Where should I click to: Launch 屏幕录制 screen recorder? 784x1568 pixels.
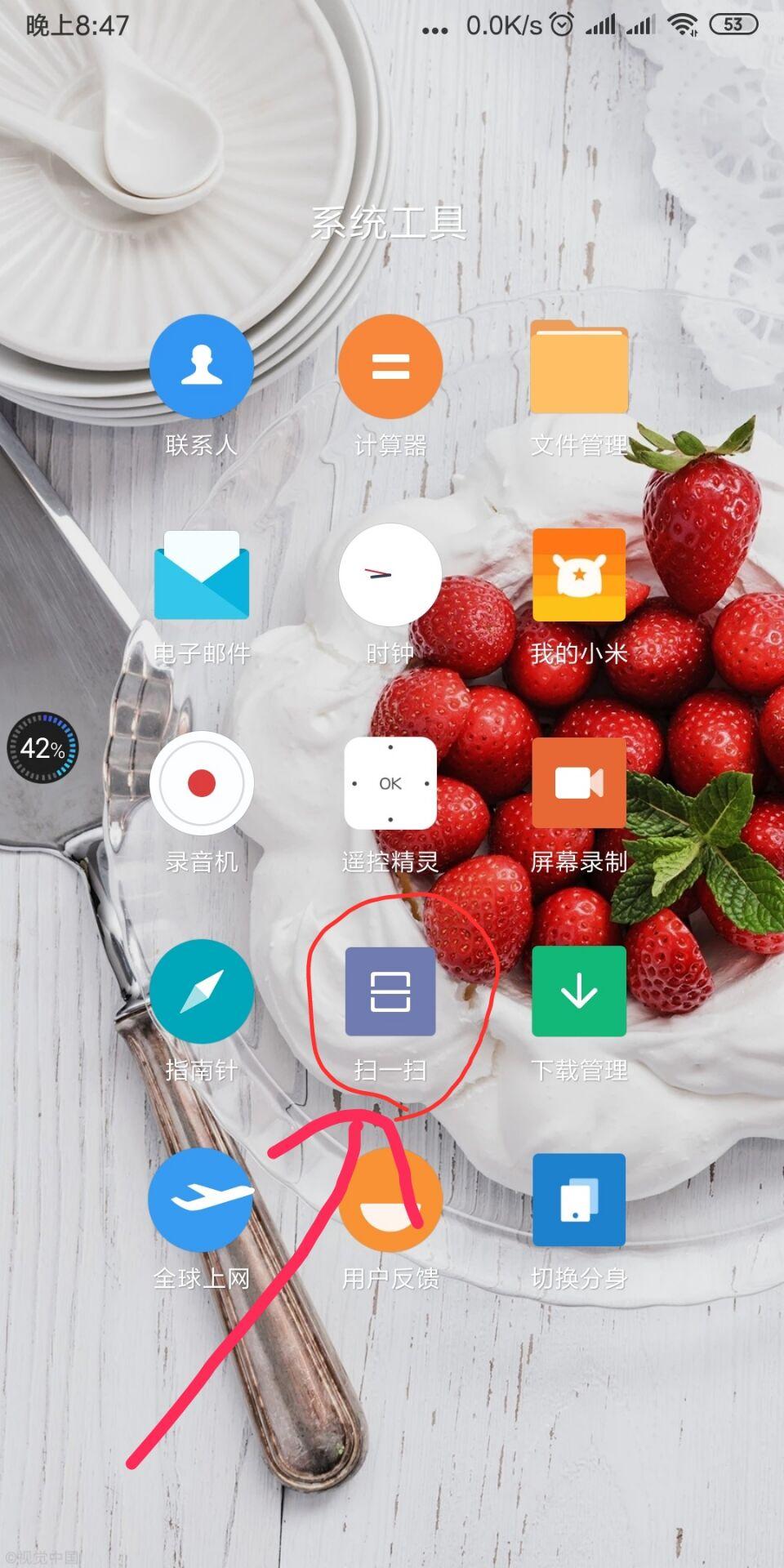(579, 783)
